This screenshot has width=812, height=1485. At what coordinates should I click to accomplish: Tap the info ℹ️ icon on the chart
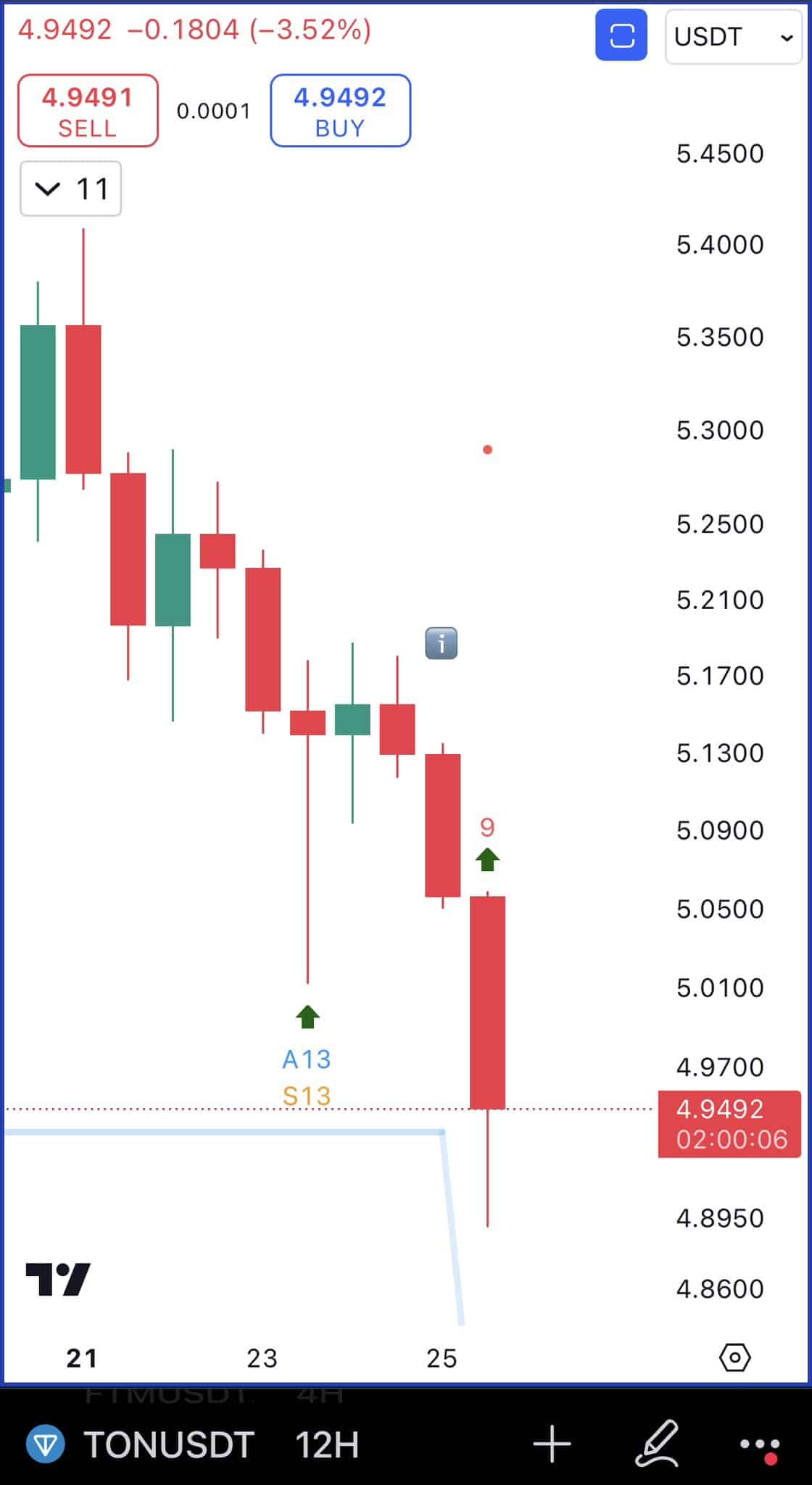click(443, 644)
